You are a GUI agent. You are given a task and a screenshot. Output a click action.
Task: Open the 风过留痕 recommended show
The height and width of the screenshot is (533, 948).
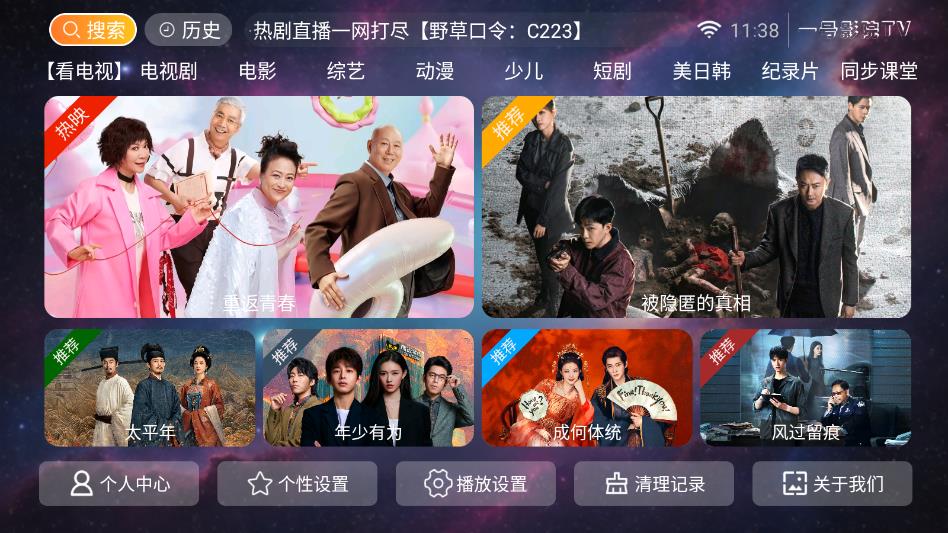805,388
